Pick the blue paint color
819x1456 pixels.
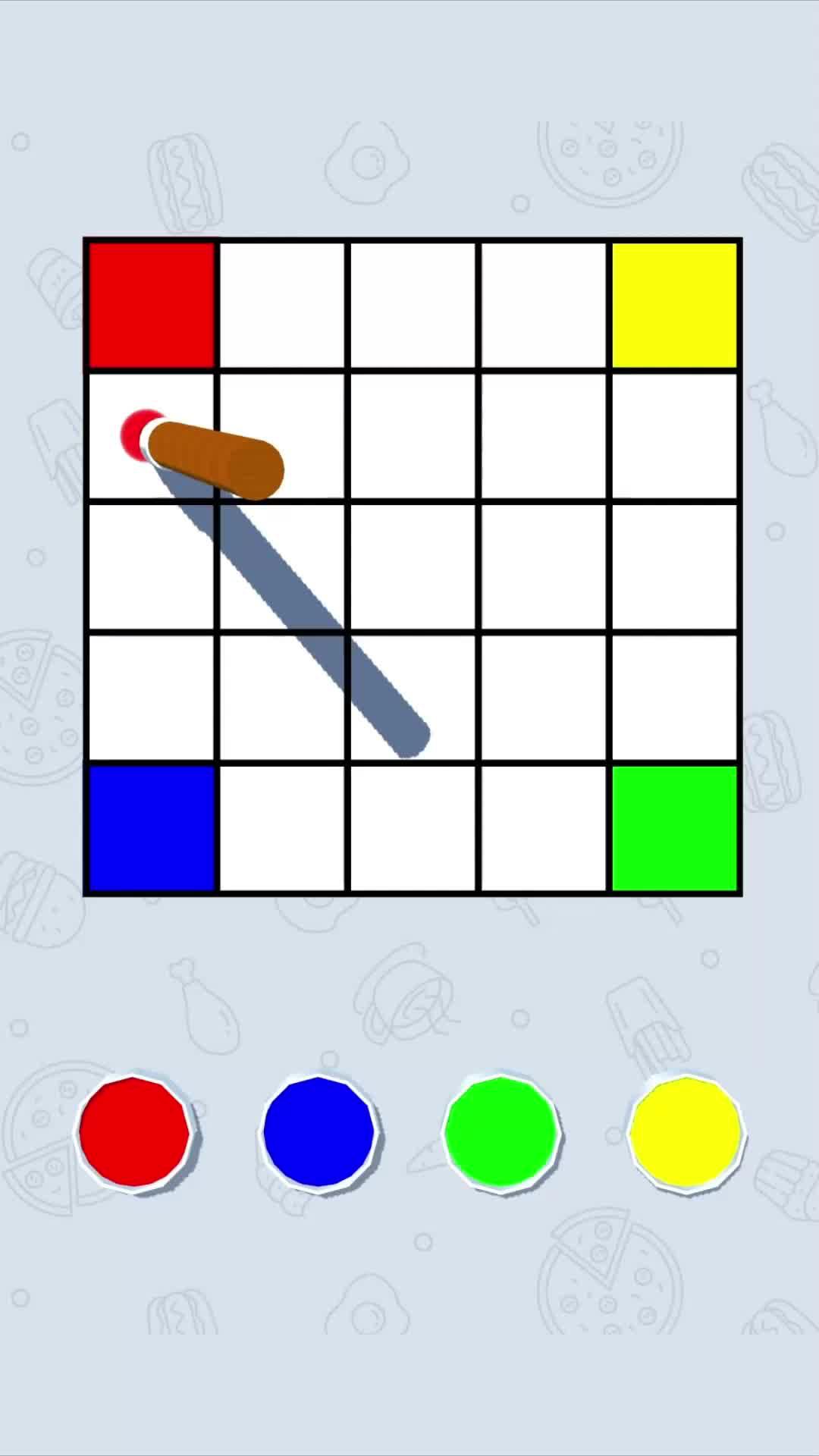click(x=318, y=1131)
